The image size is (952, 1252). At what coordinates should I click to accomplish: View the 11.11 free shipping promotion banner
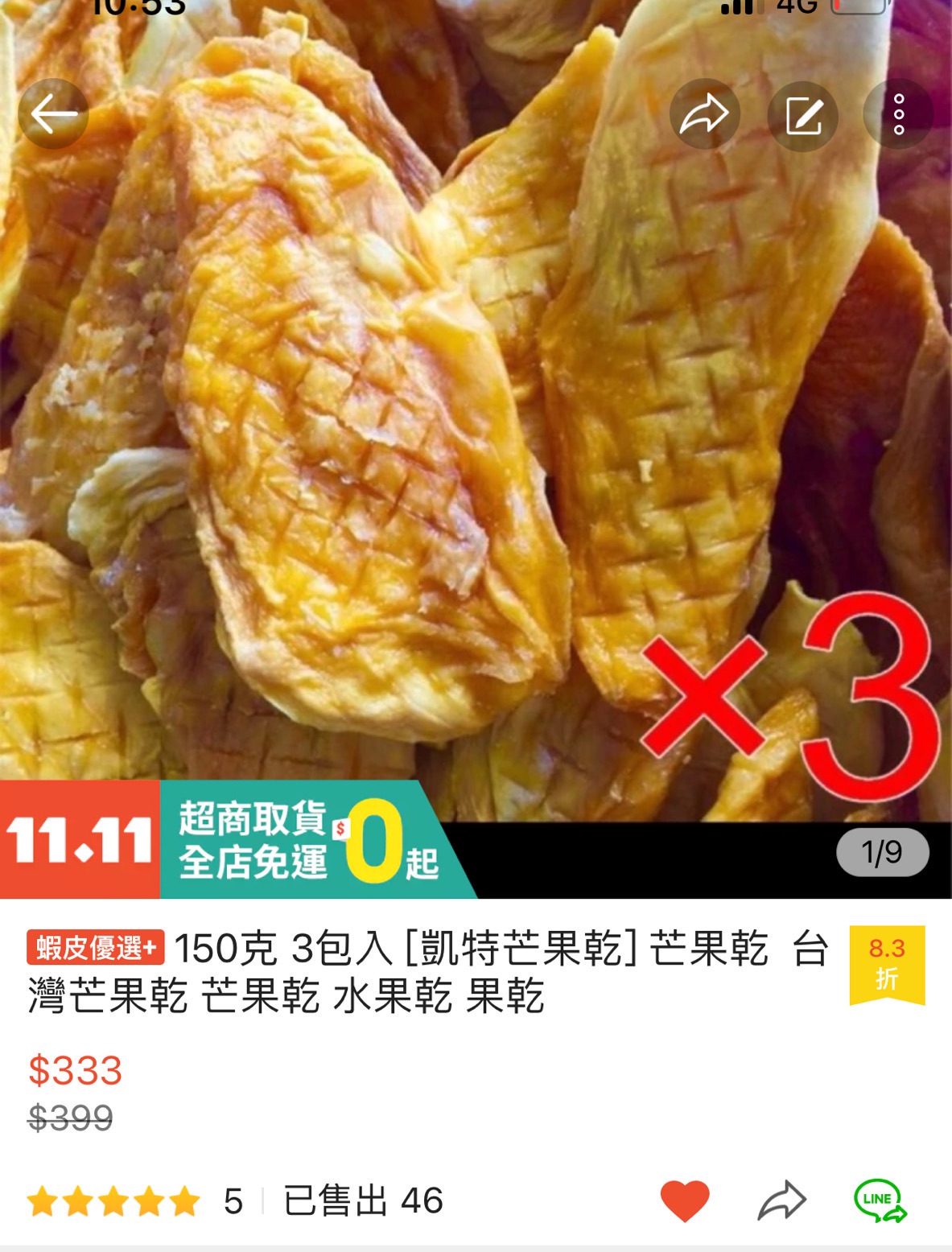[237, 840]
